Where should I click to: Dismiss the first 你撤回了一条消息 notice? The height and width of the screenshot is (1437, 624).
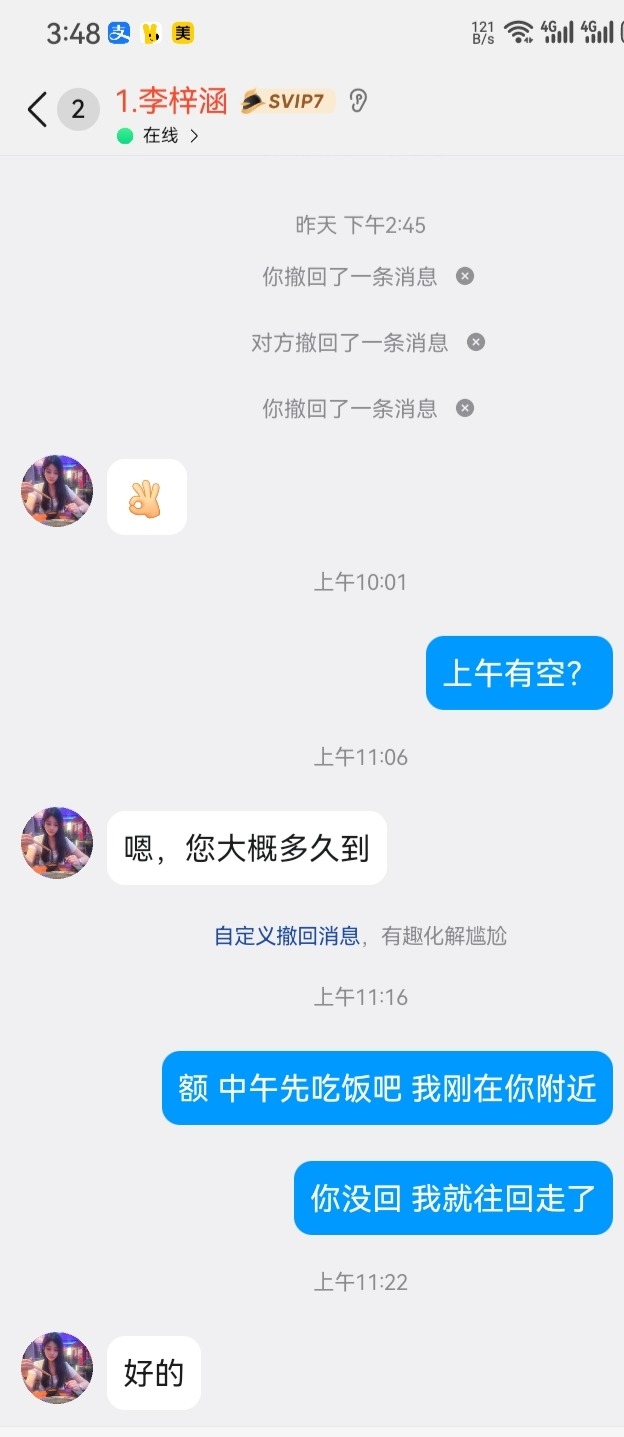click(x=465, y=276)
